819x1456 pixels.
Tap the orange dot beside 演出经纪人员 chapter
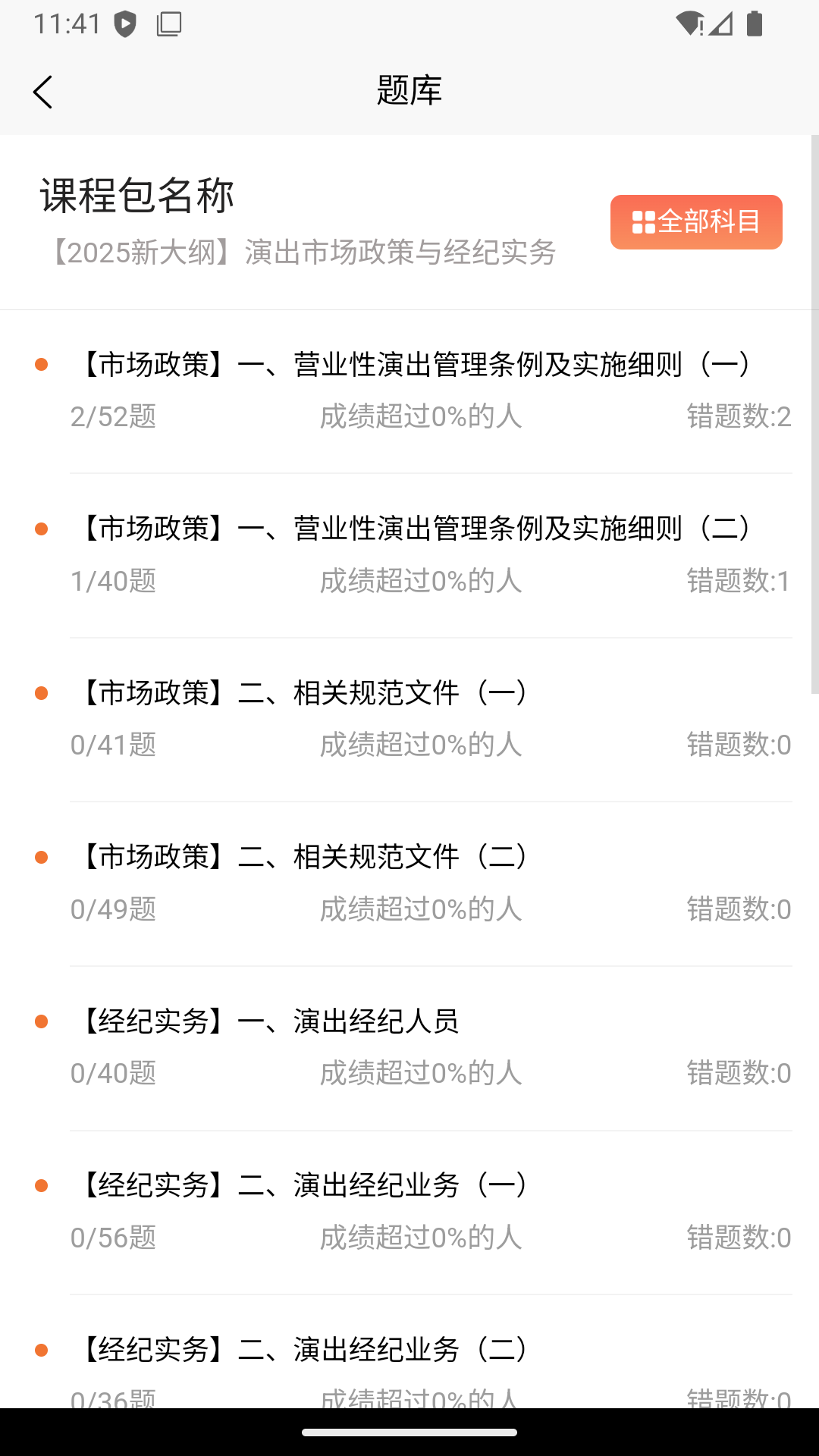(x=42, y=1021)
